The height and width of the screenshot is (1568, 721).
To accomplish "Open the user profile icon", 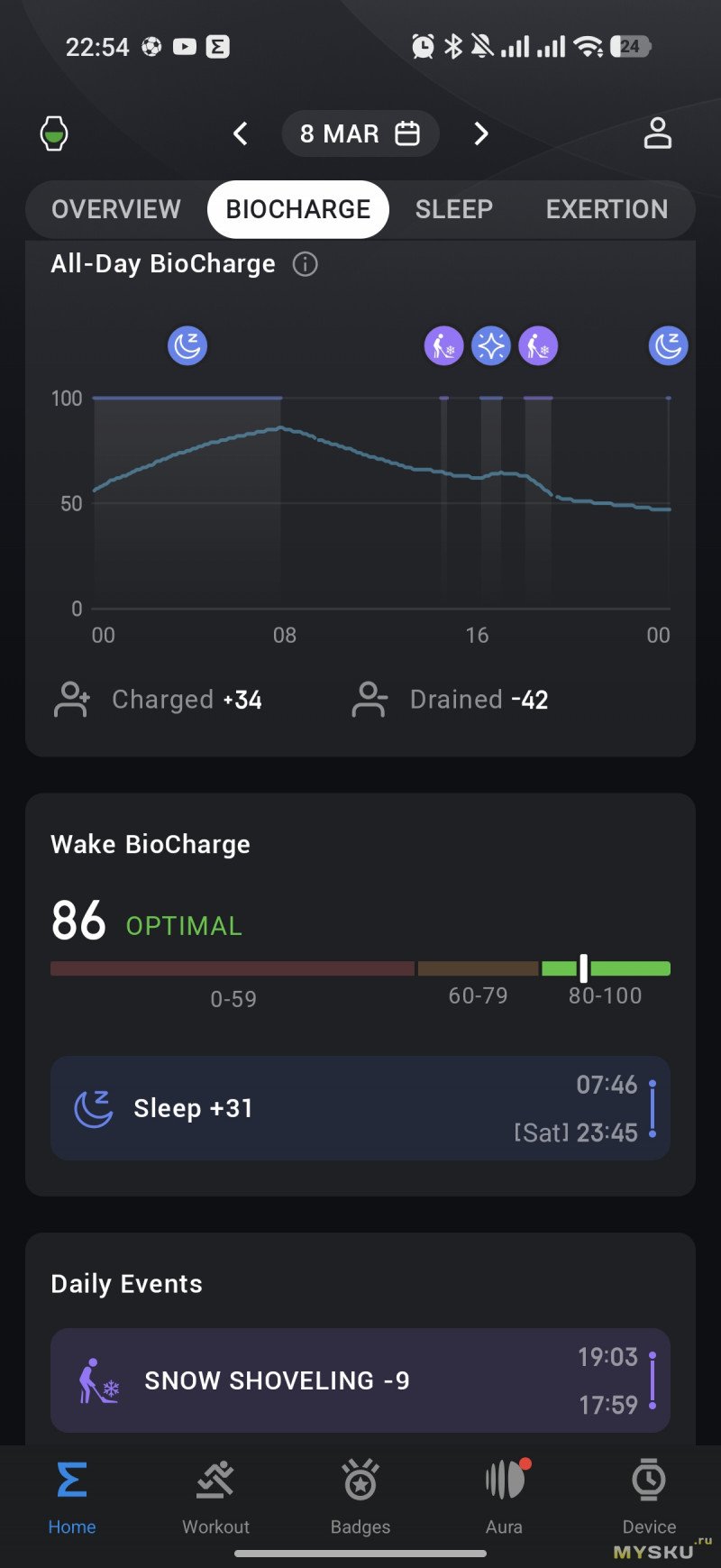I will click(x=657, y=133).
